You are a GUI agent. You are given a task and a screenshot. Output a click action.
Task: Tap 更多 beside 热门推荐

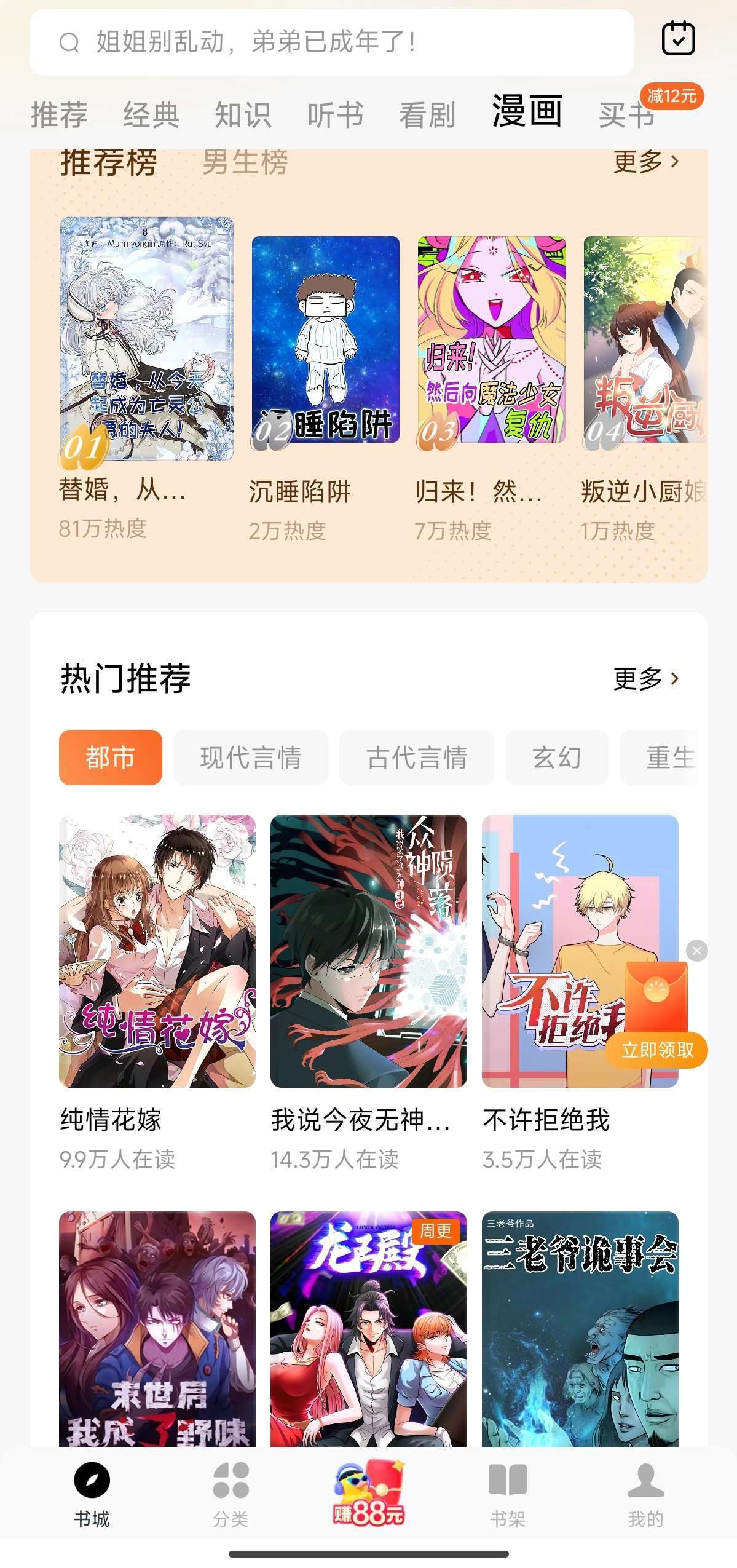coord(645,679)
